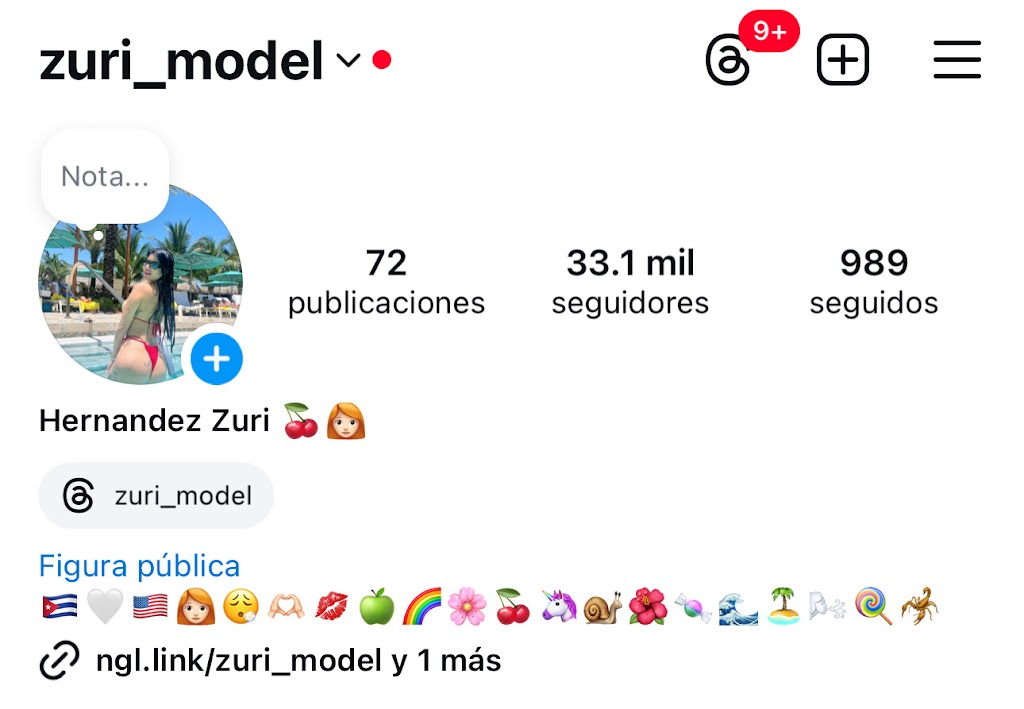Show the 33.1 mil seguidores list
Screen dimensions: 1024x709
630,281
